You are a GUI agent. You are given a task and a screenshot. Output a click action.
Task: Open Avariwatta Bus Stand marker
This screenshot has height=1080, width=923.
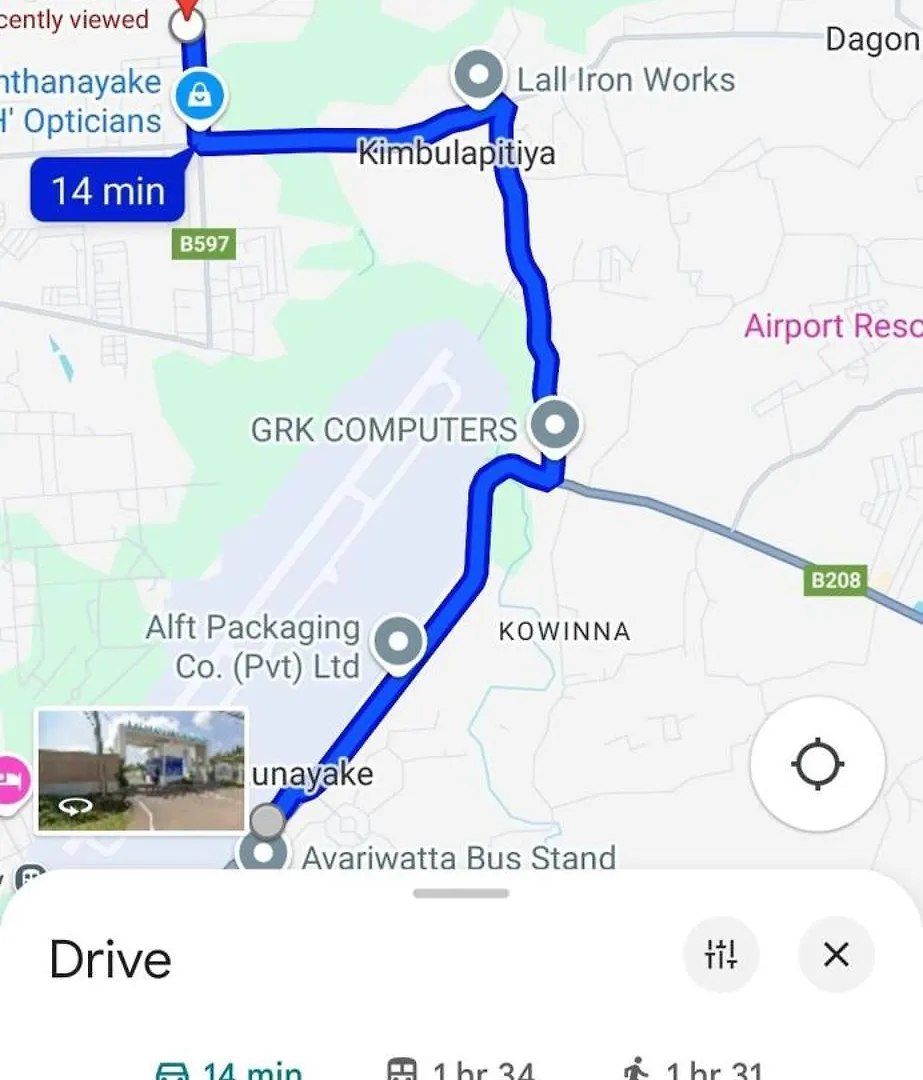pos(264,855)
